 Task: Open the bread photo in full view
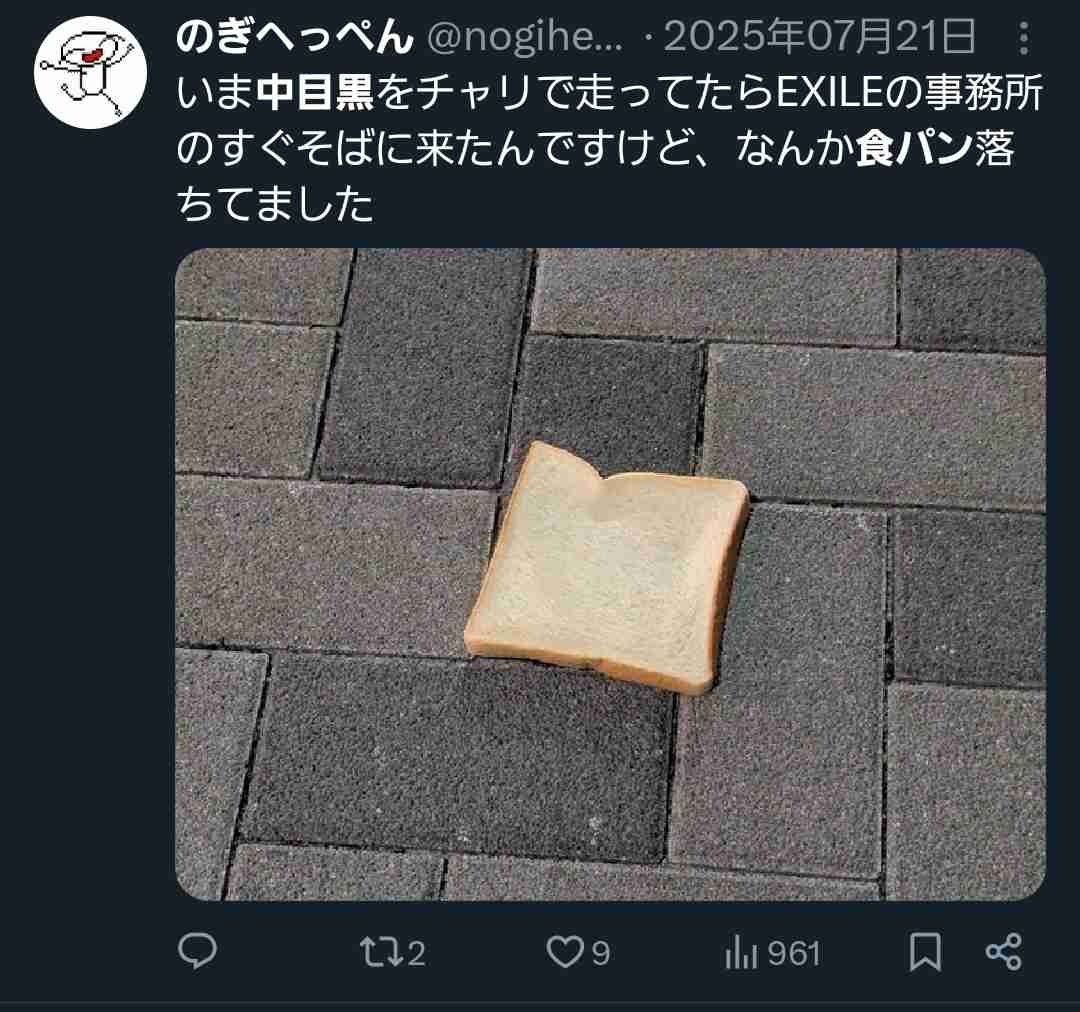(x=610, y=574)
